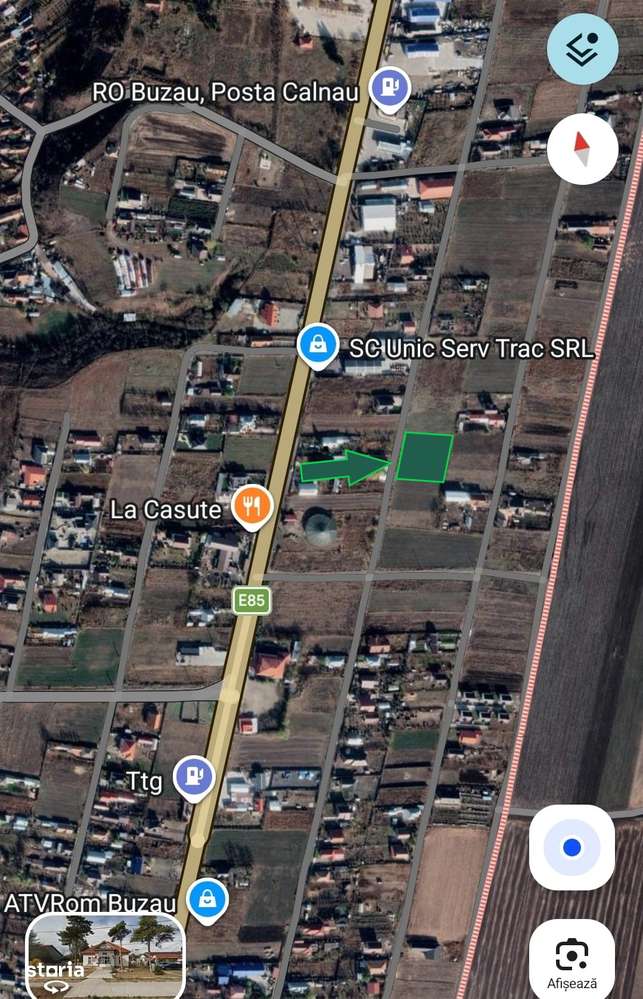643x999 pixels.
Task: Center the map on my location
Action: (x=571, y=848)
